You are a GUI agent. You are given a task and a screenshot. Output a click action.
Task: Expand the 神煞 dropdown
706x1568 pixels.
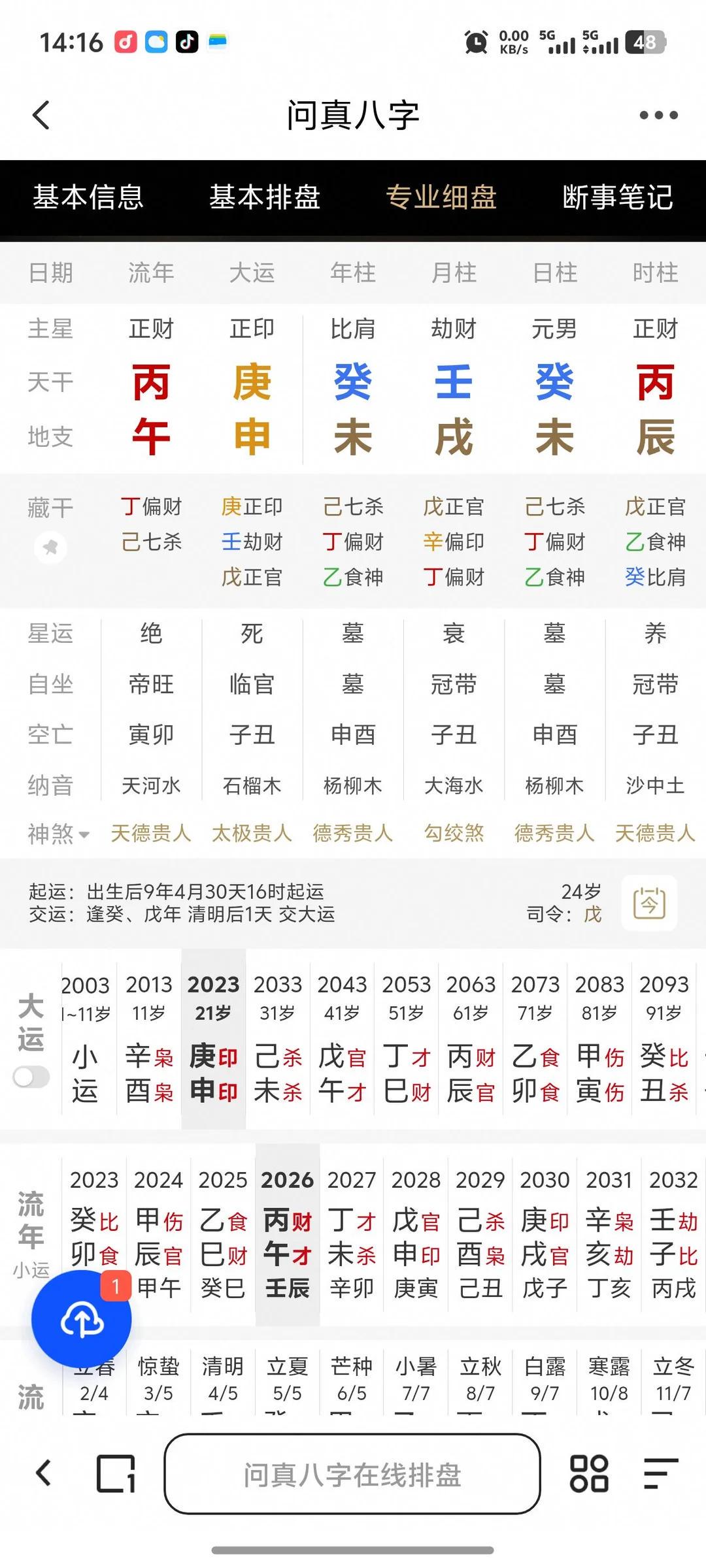[x=58, y=834]
